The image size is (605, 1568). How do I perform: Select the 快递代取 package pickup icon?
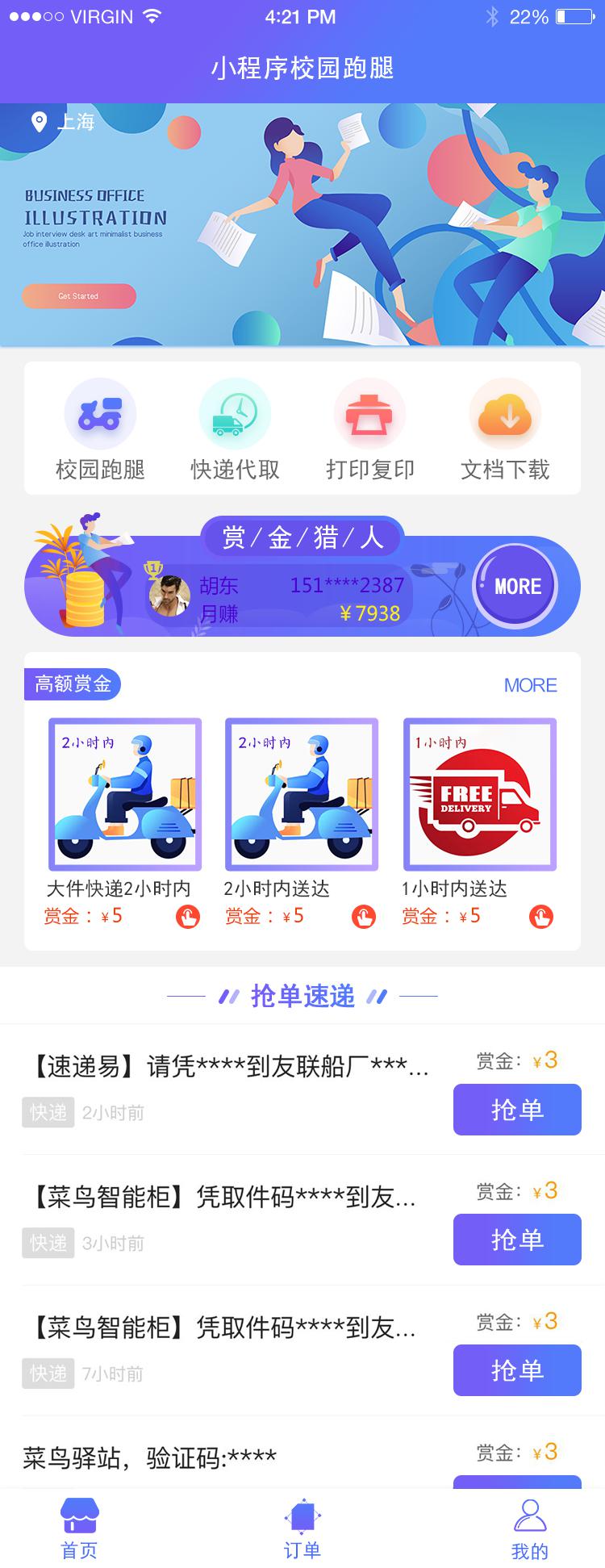[x=235, y=413]
